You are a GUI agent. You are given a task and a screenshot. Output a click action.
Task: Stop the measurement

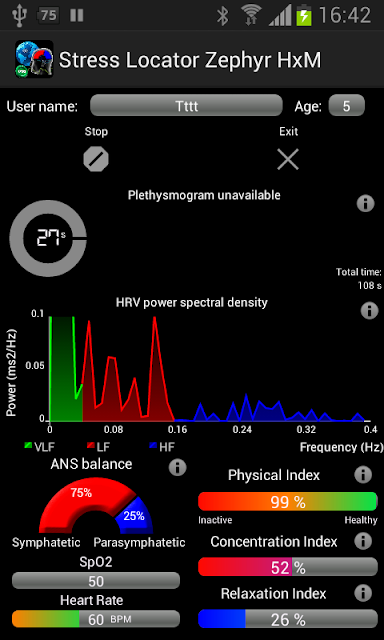(96, 159)
